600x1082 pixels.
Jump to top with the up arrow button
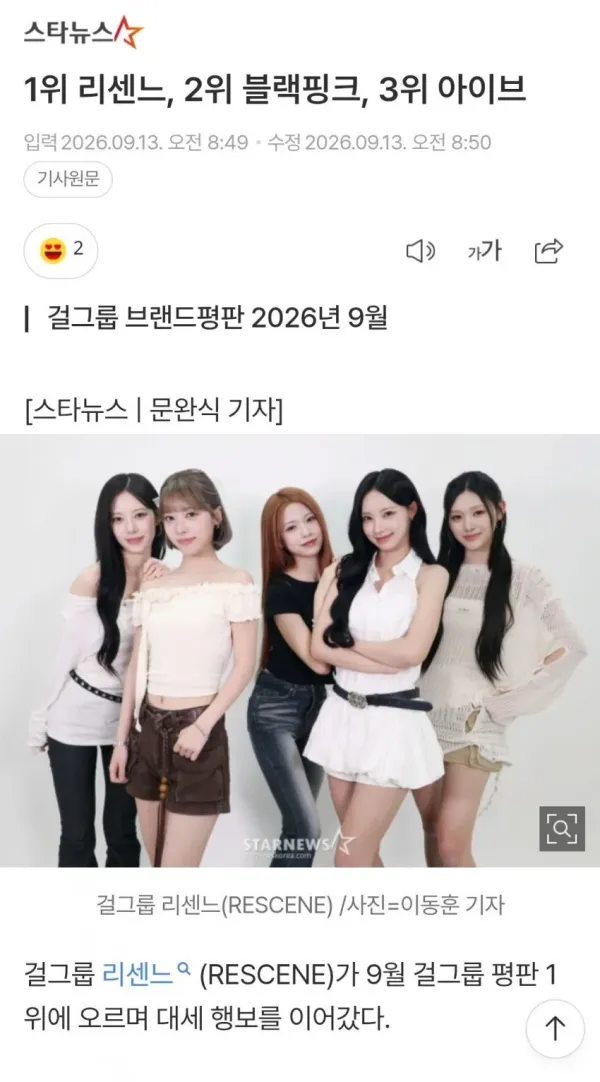[555, 1028]
